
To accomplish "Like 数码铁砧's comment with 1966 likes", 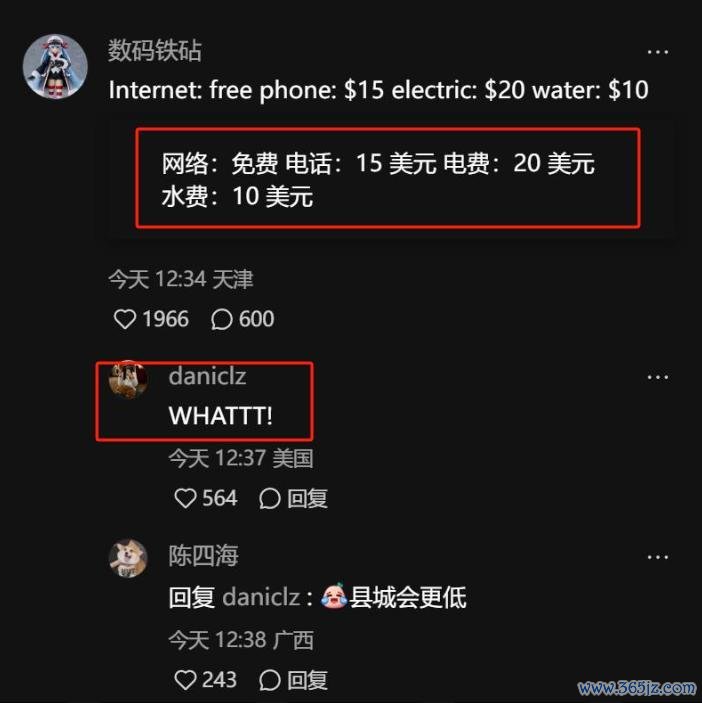I will [x=125, y=319].
